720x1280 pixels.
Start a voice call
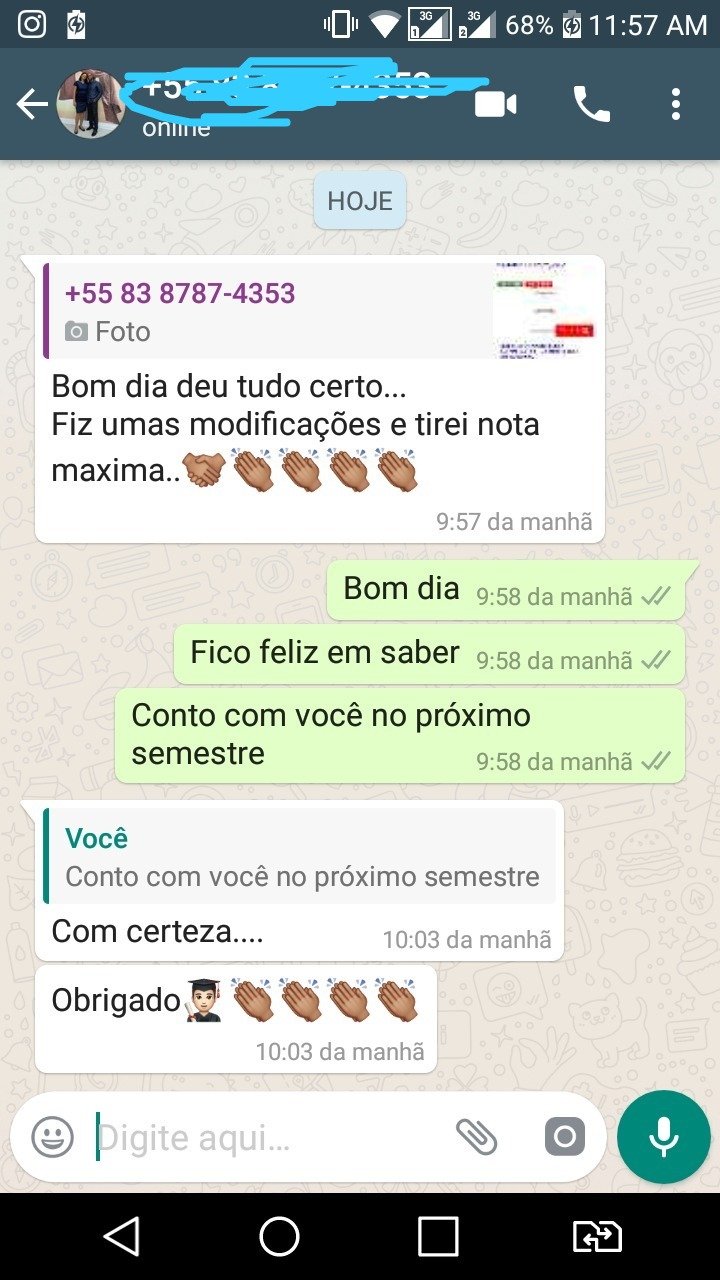point(591,104)
